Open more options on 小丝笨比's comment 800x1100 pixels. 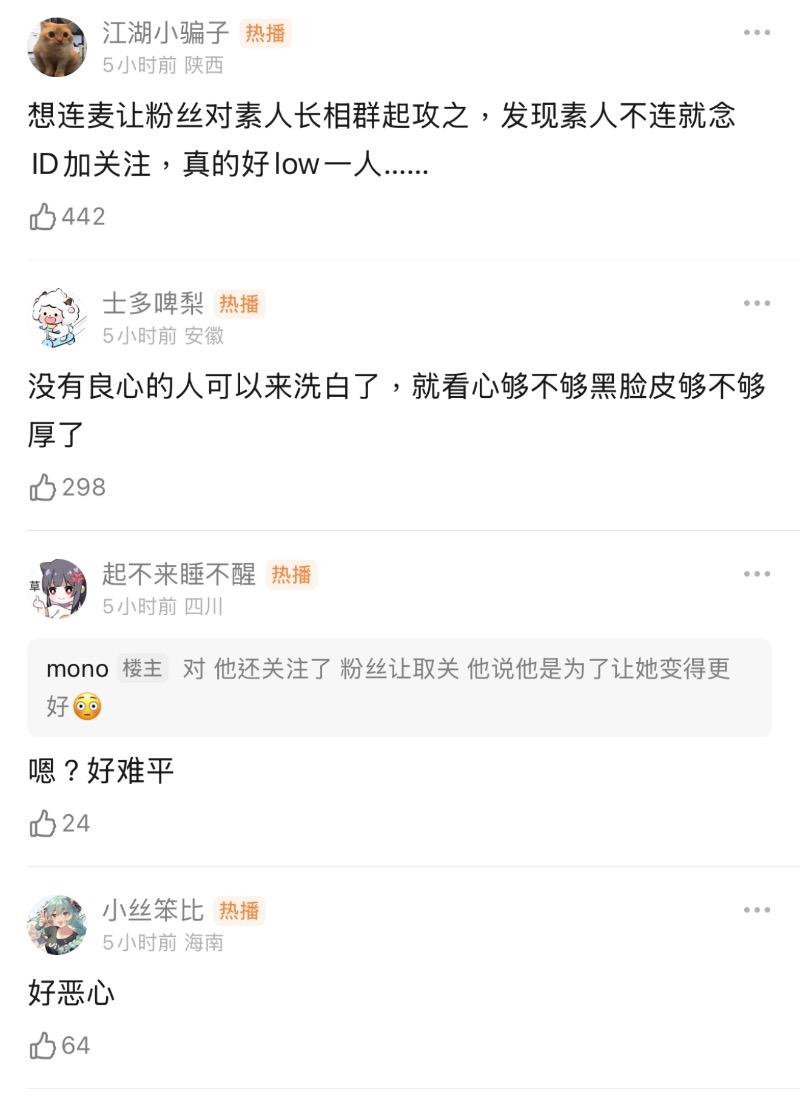click(756, 910)
